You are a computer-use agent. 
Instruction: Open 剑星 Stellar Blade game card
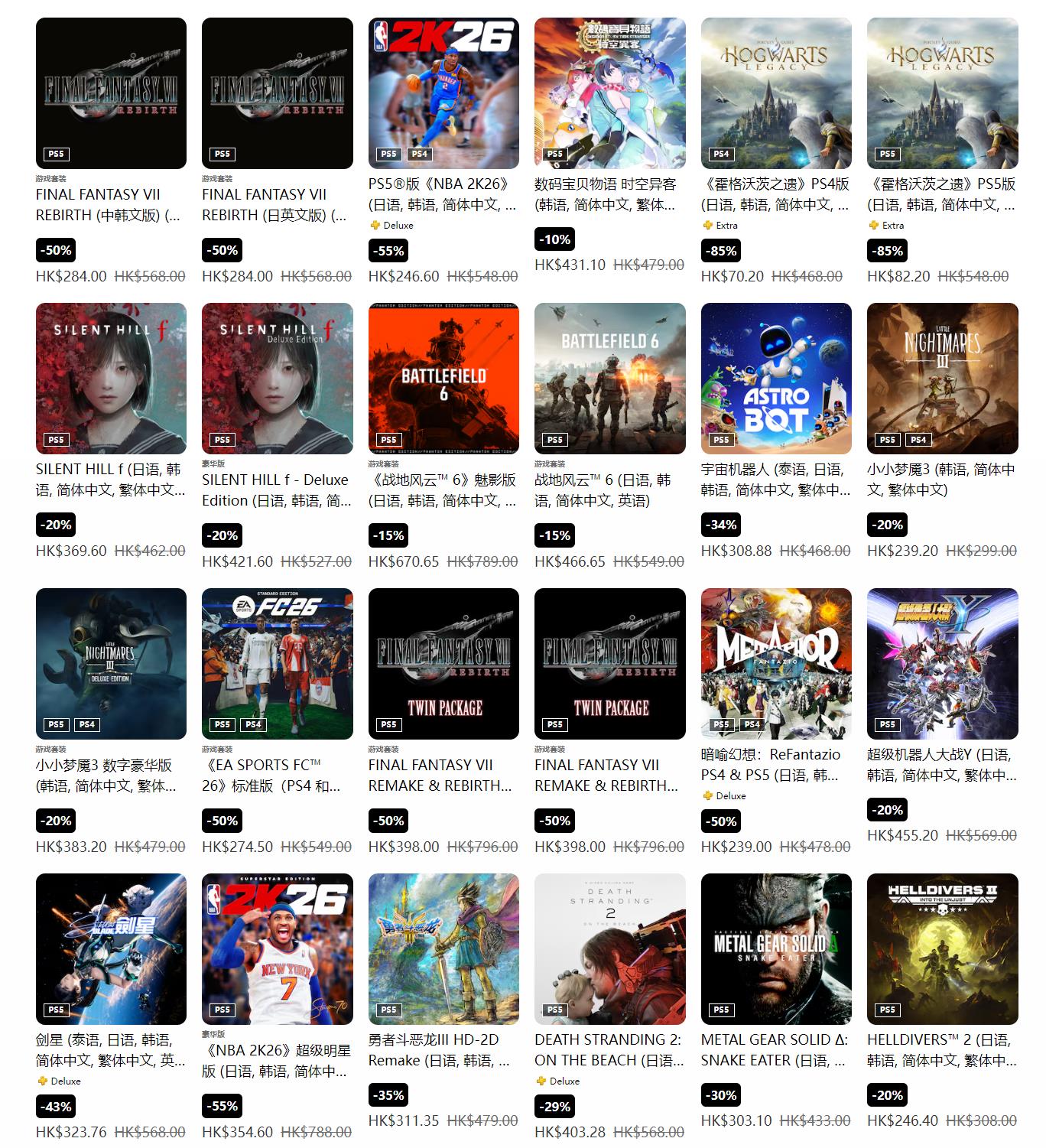point(111,949)
